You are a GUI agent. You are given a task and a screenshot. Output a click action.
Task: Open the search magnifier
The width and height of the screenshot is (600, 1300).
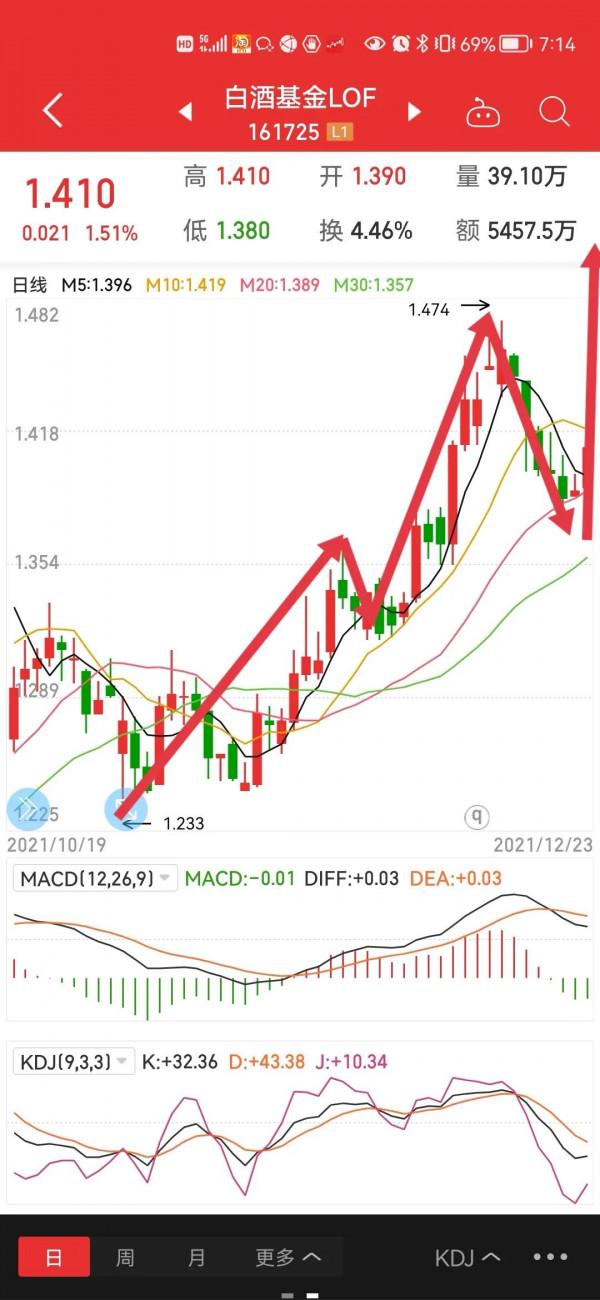click(x=553, y=111)
